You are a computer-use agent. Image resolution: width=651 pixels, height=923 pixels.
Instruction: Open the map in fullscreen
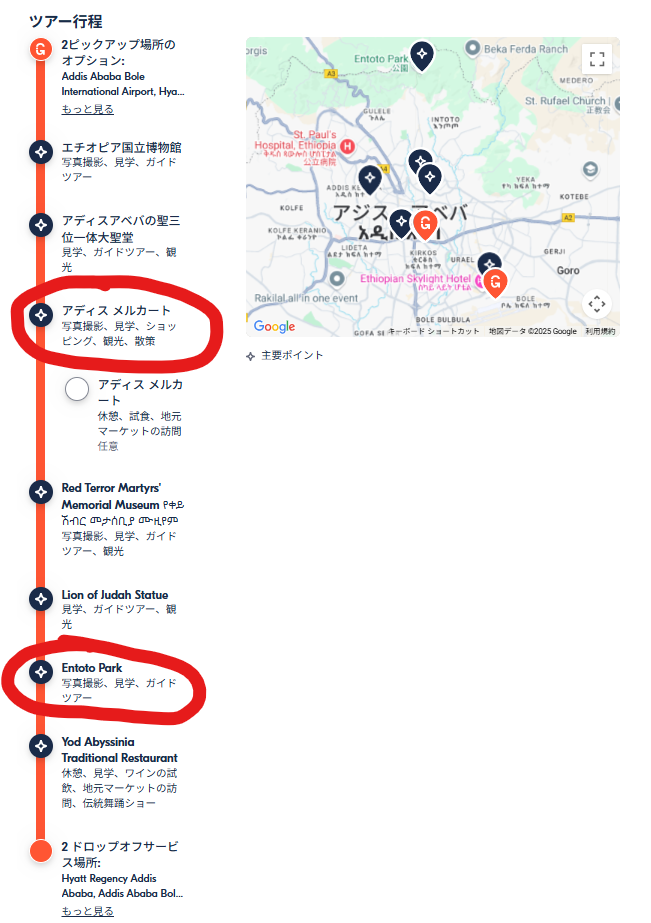click(596, 59)
